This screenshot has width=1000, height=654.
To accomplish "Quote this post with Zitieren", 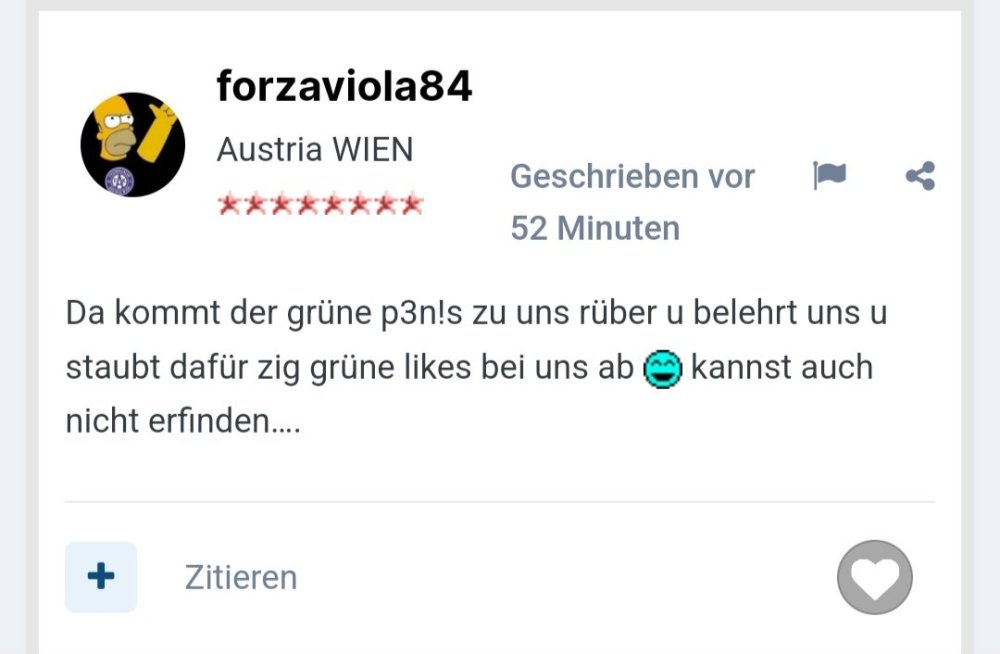I will (241, 577).
